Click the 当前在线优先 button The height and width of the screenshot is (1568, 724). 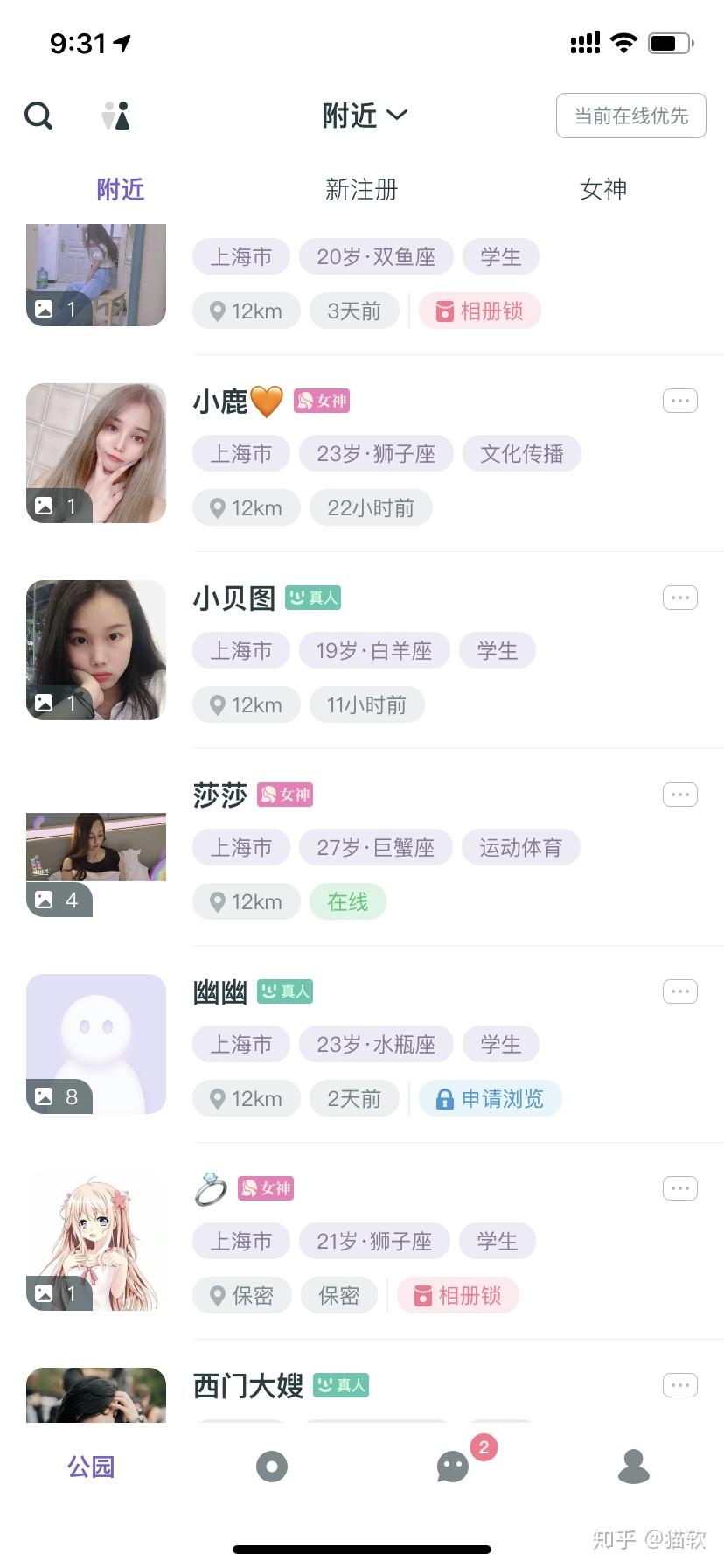630,115
